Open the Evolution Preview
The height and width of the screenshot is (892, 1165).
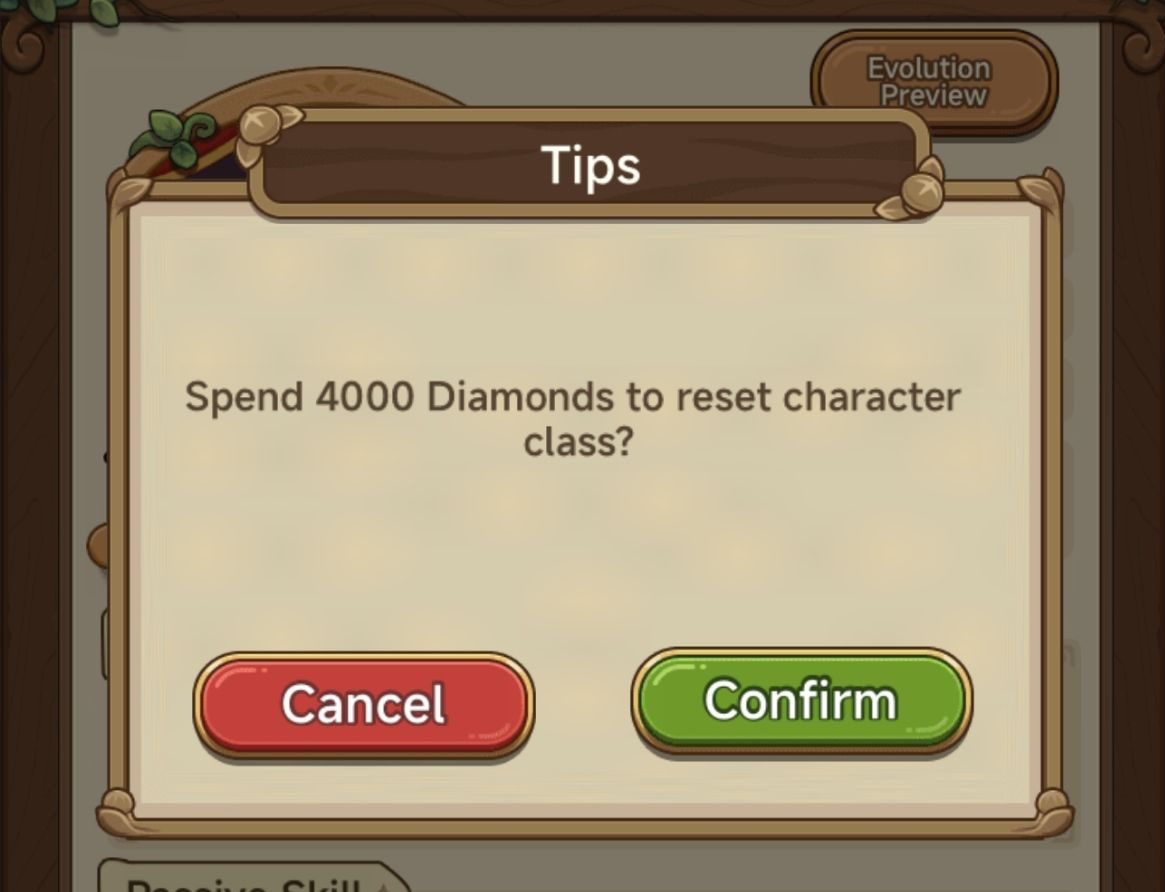click(933, 82)
